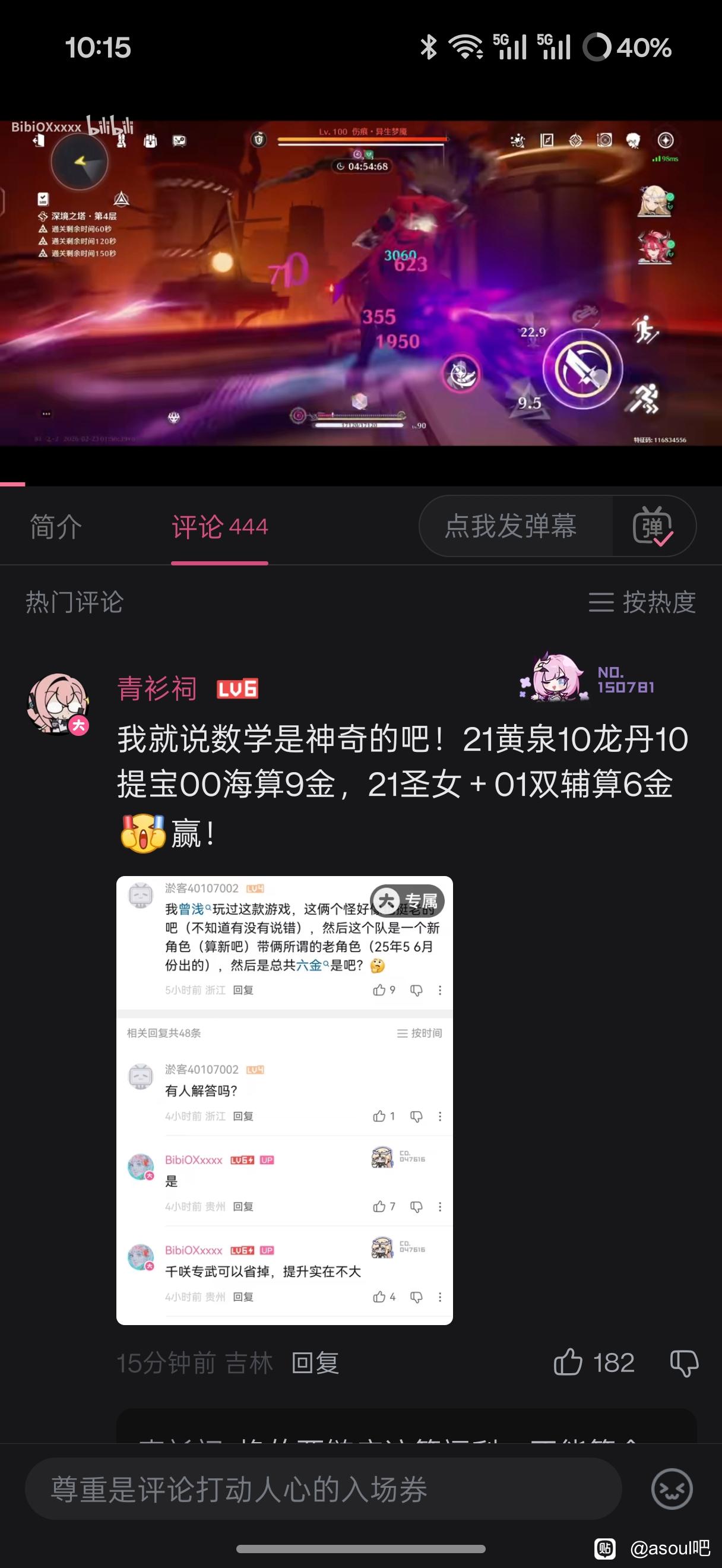The image size is (722, 1568).
Task: Dislike 青衫祠's comment
Action: point(683,1362)
